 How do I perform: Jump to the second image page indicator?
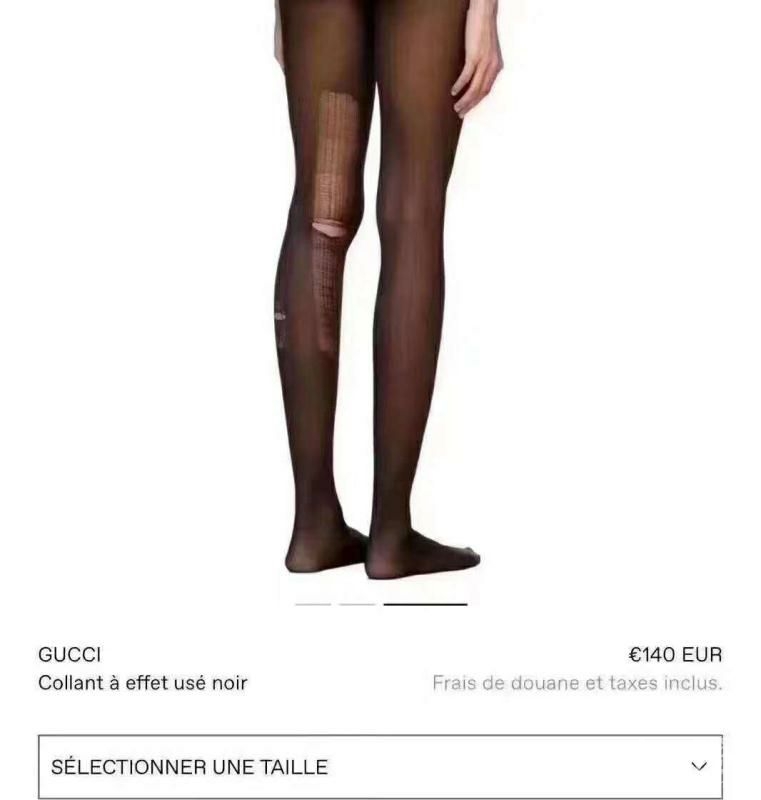pos(357,604)
